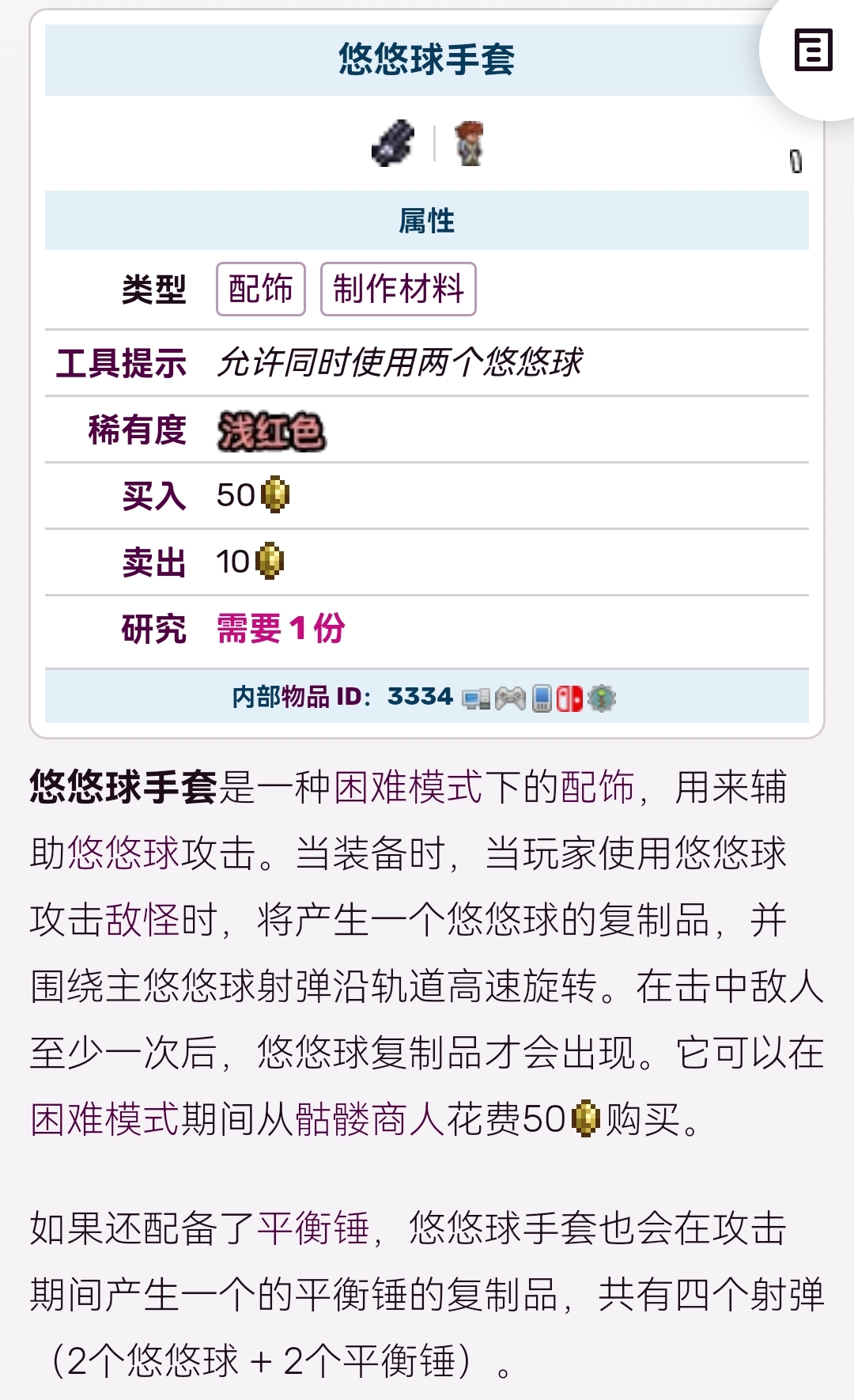
Task: Open the 悠悠球 link in the paragraph
Action: click(x=125, y=853)
